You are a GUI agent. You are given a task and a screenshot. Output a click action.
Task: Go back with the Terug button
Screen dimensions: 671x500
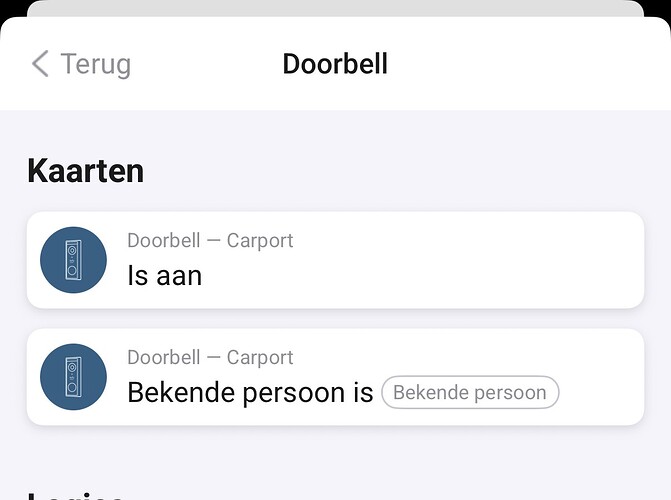[81, 65]
